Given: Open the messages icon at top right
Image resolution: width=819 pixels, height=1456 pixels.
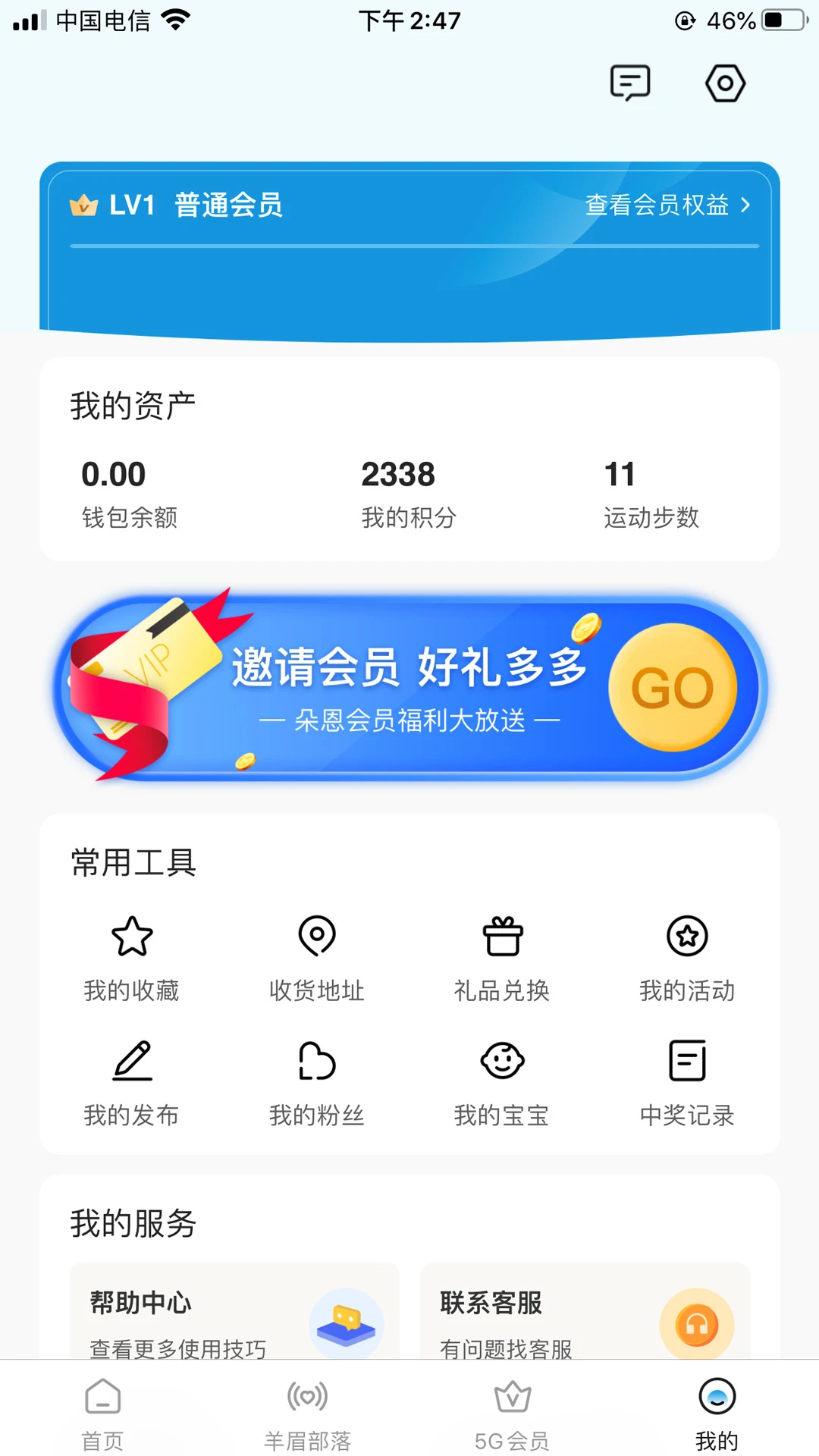Looking at the screenshot, I should pyautogui.click(x=630, y=83).
